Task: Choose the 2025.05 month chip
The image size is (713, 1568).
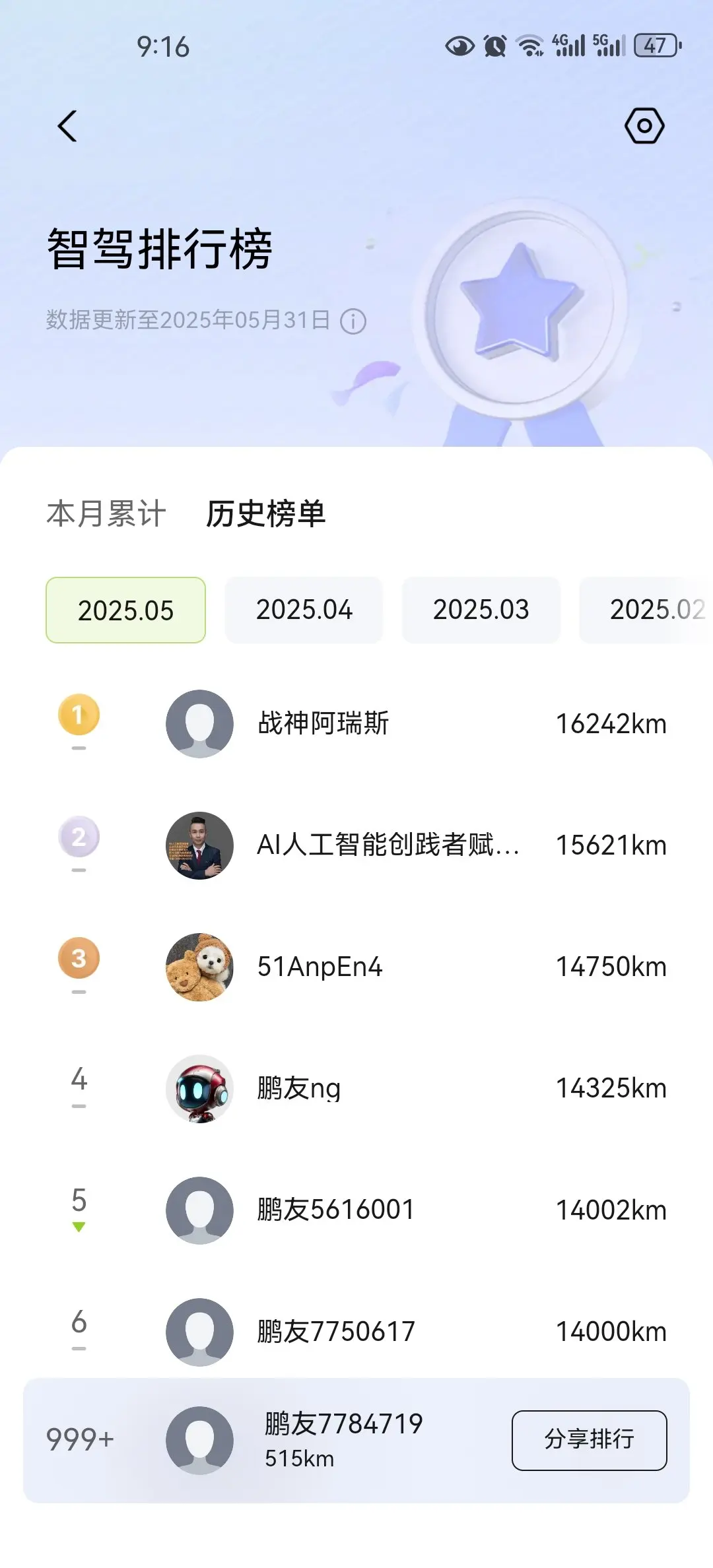Action: coord(125,610)
